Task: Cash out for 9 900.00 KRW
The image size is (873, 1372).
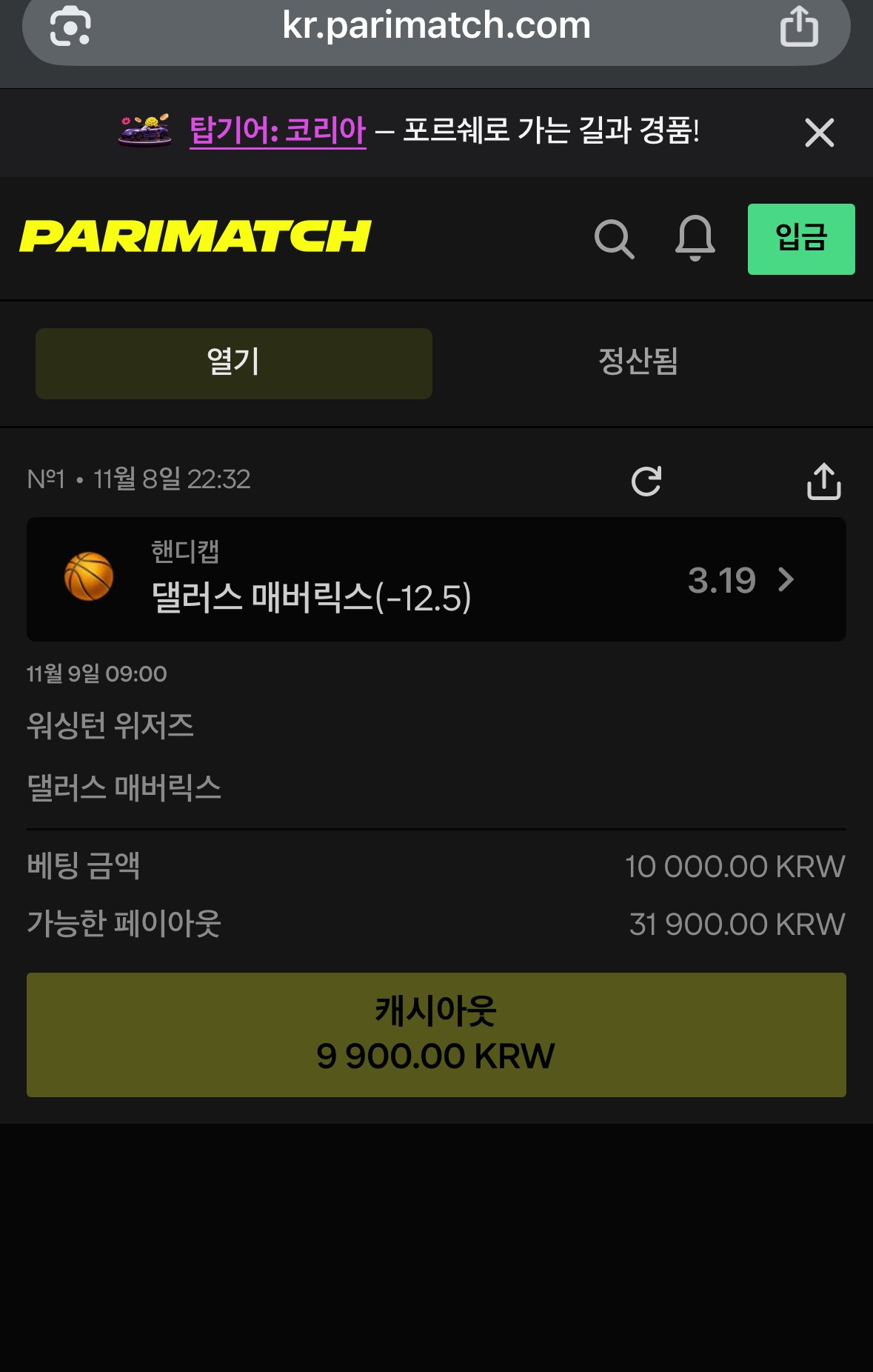Action: (x=435, y=1034)
